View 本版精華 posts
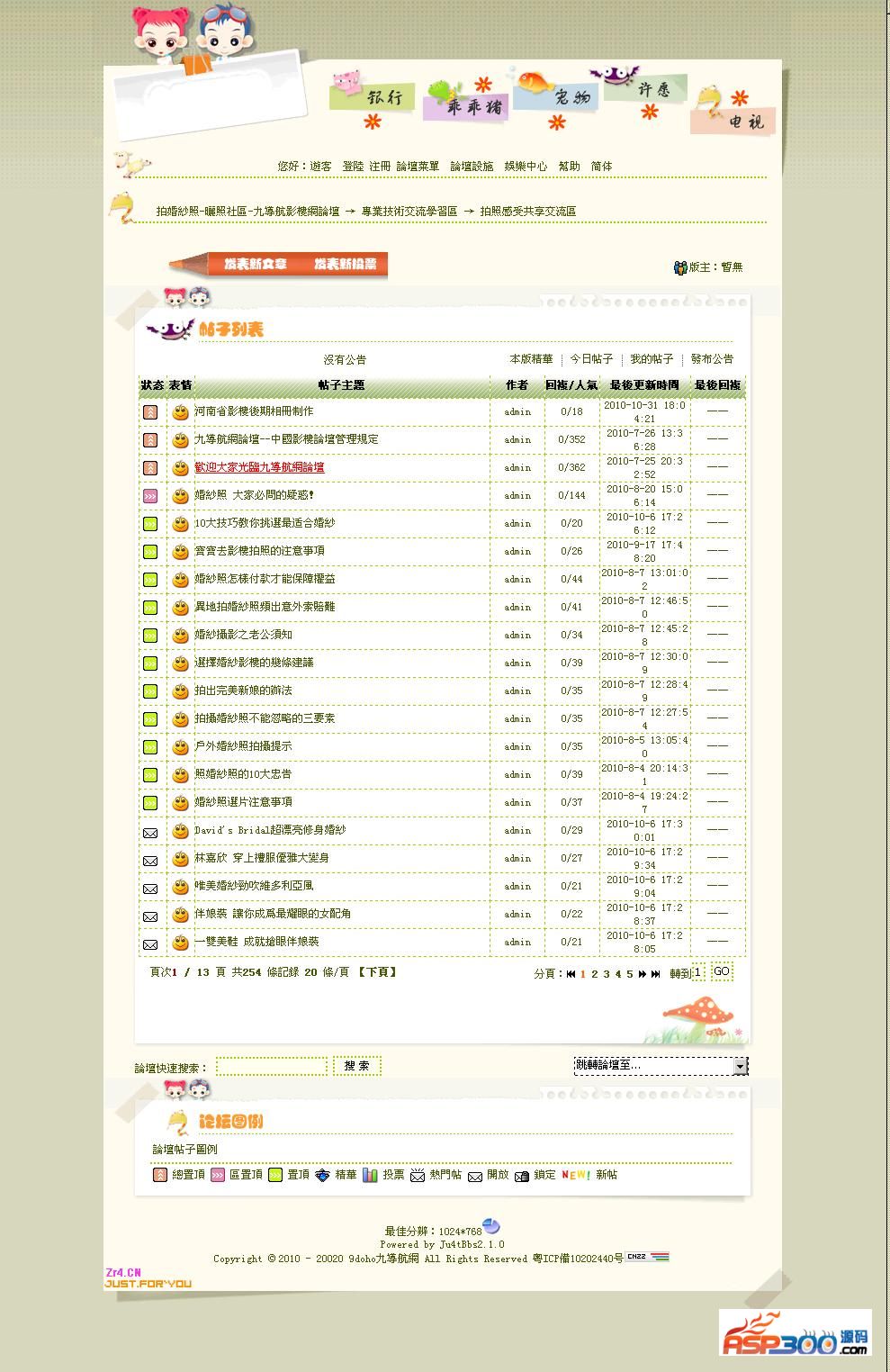The image size is (890, 1372). (531, 359)
